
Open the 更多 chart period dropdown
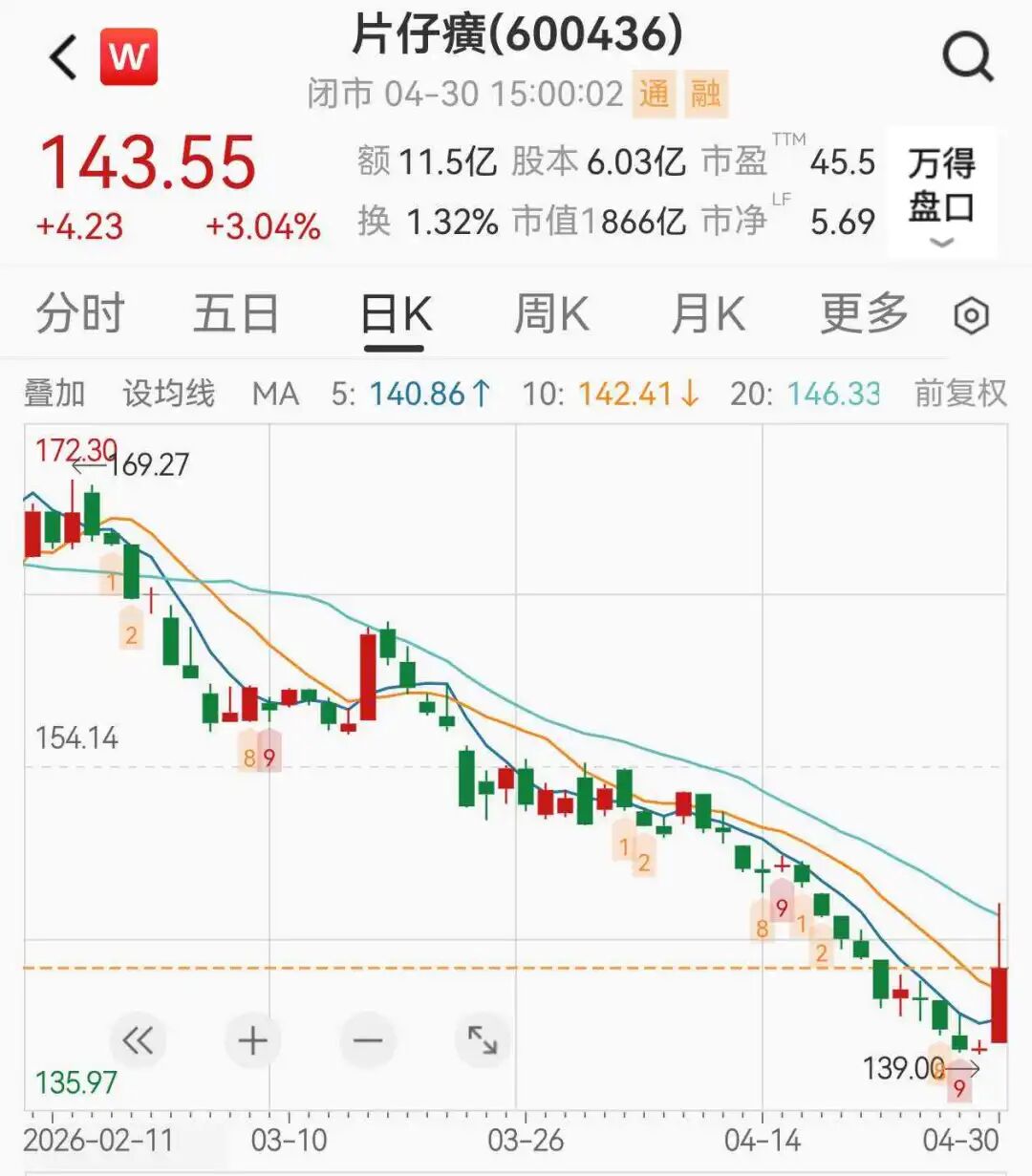tap(864, 312)
